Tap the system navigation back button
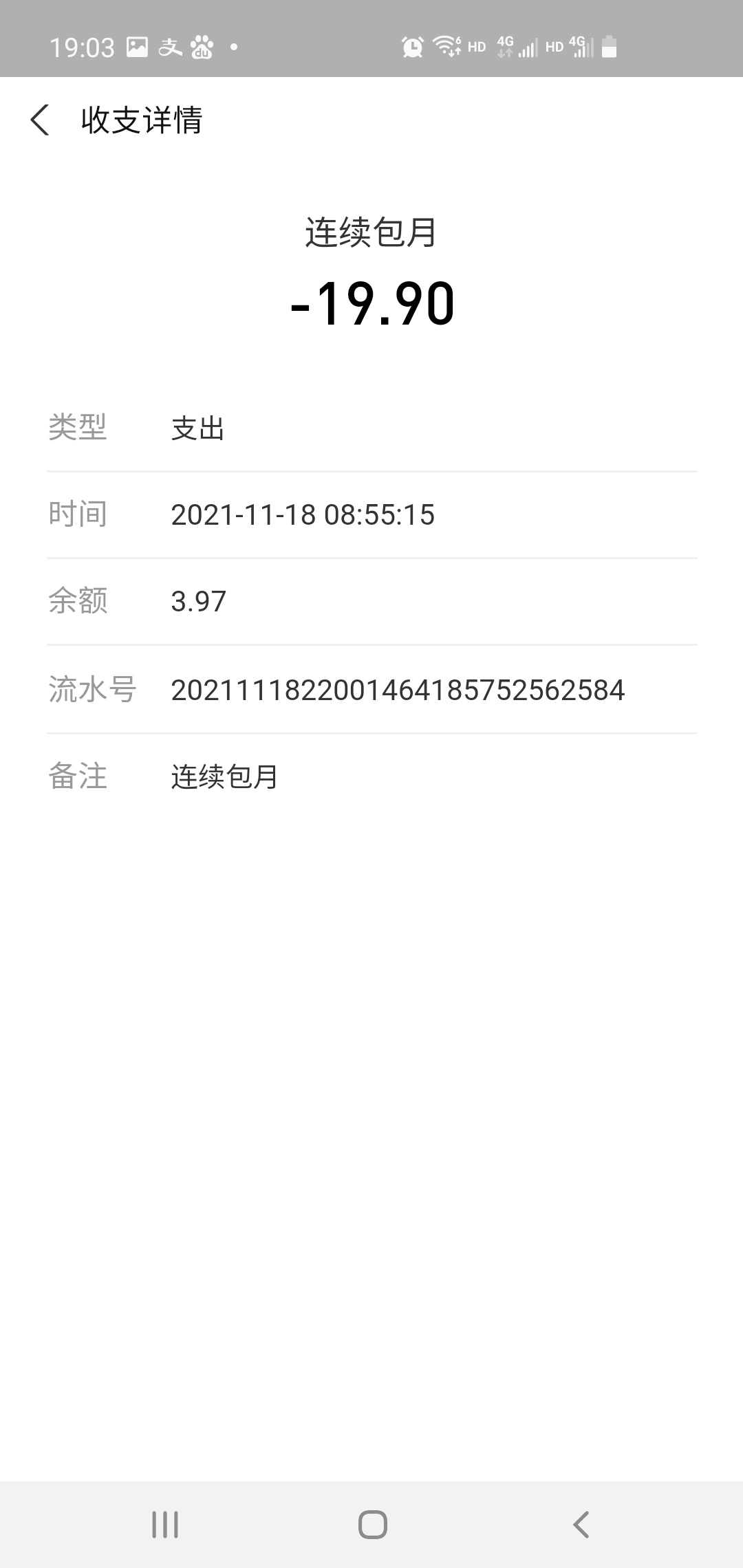743x1568 pixels. pyautogui.click(x=581, y=1524)
